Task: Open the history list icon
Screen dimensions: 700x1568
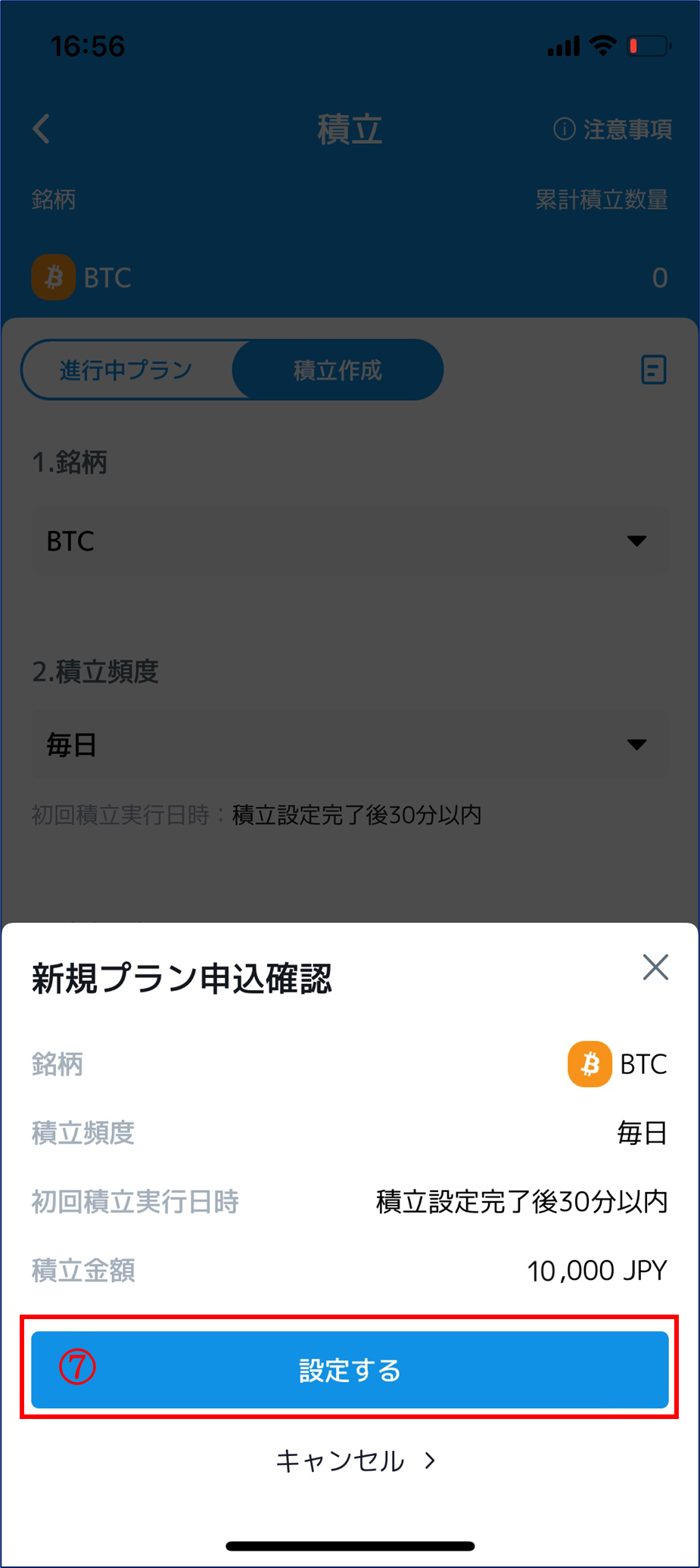Action: [x=654, y=370]
